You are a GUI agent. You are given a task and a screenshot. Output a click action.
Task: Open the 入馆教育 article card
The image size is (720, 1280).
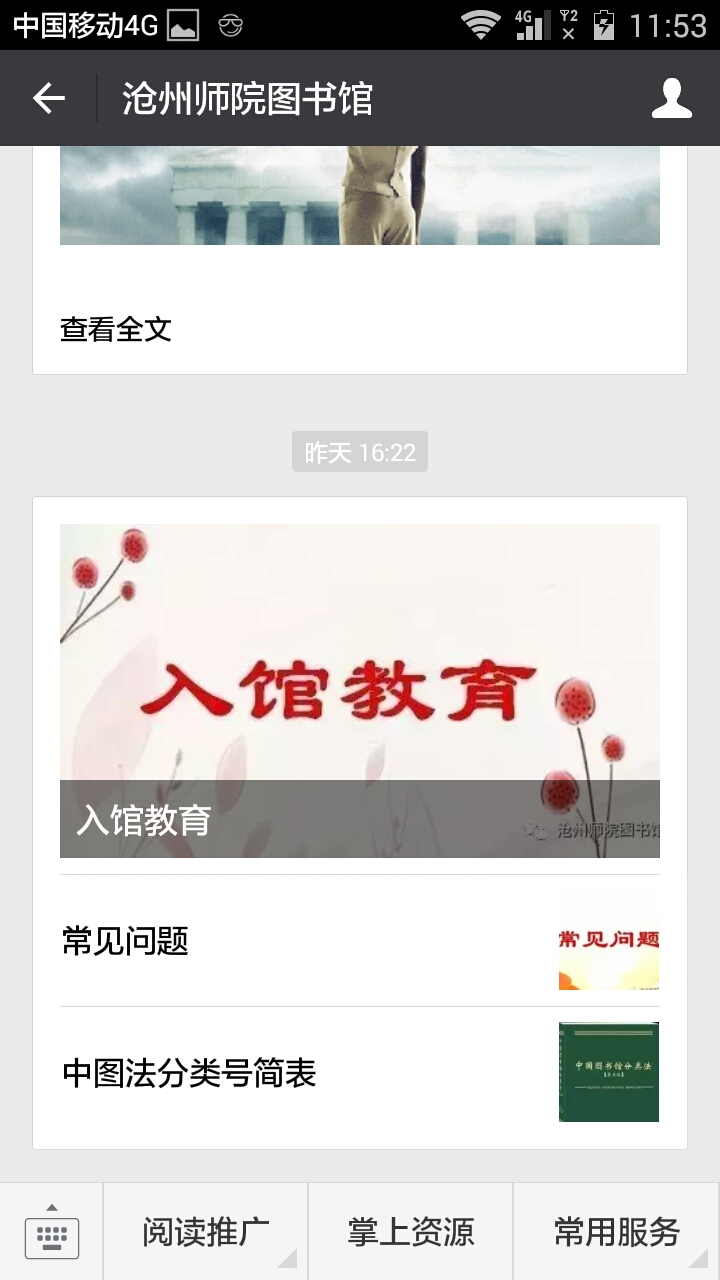(x=360, y=691)
